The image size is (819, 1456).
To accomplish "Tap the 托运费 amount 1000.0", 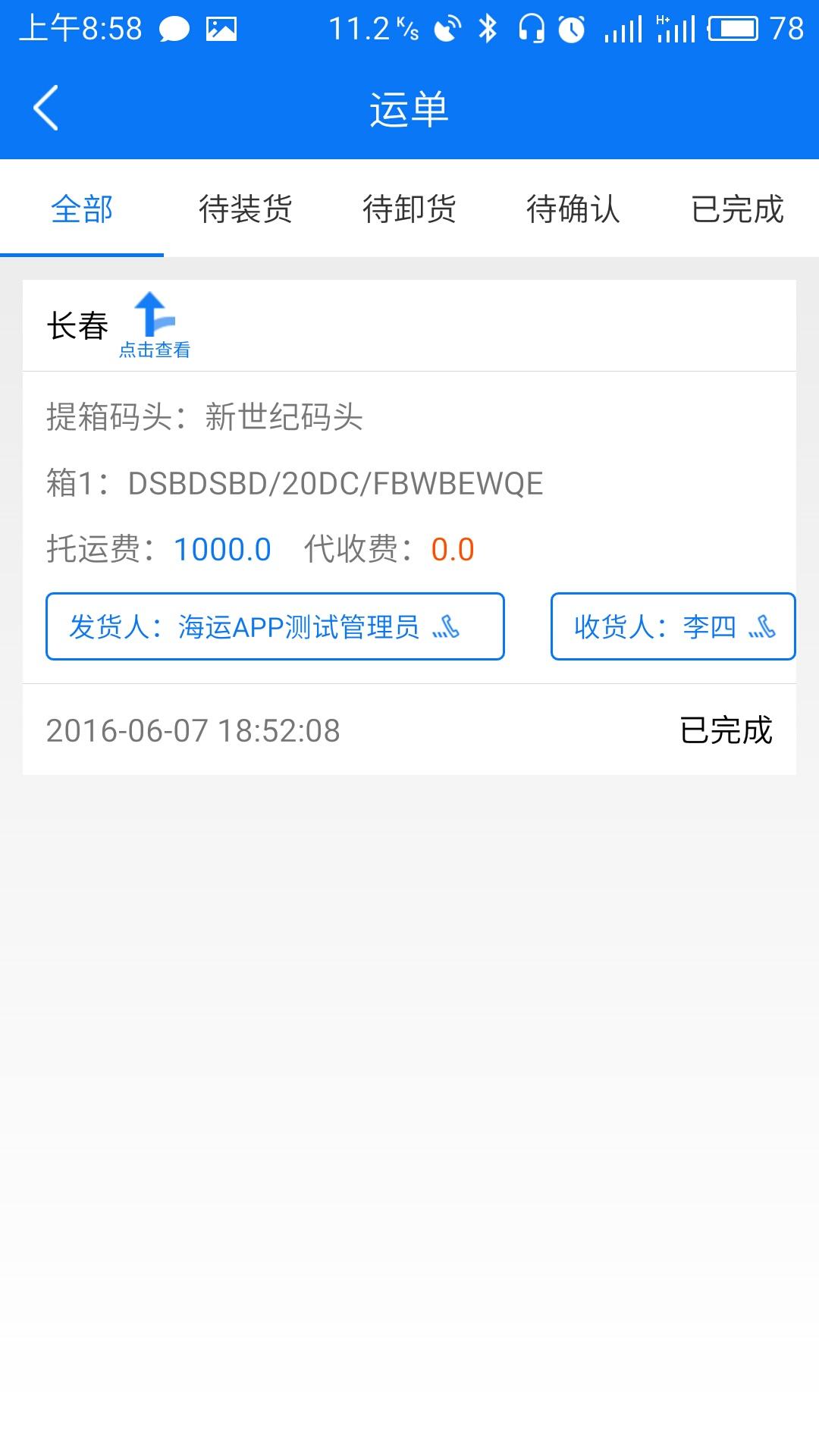I will pos(219,549).
